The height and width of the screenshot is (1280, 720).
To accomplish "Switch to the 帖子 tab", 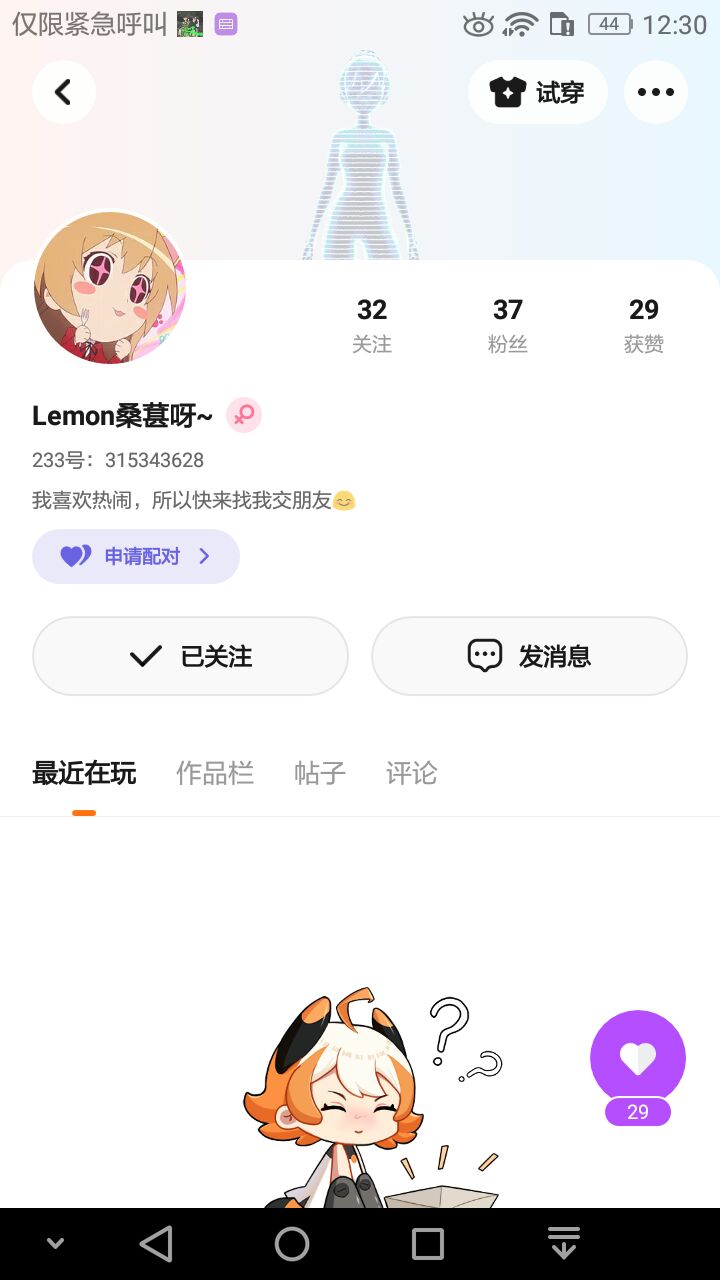I will 319,773.
